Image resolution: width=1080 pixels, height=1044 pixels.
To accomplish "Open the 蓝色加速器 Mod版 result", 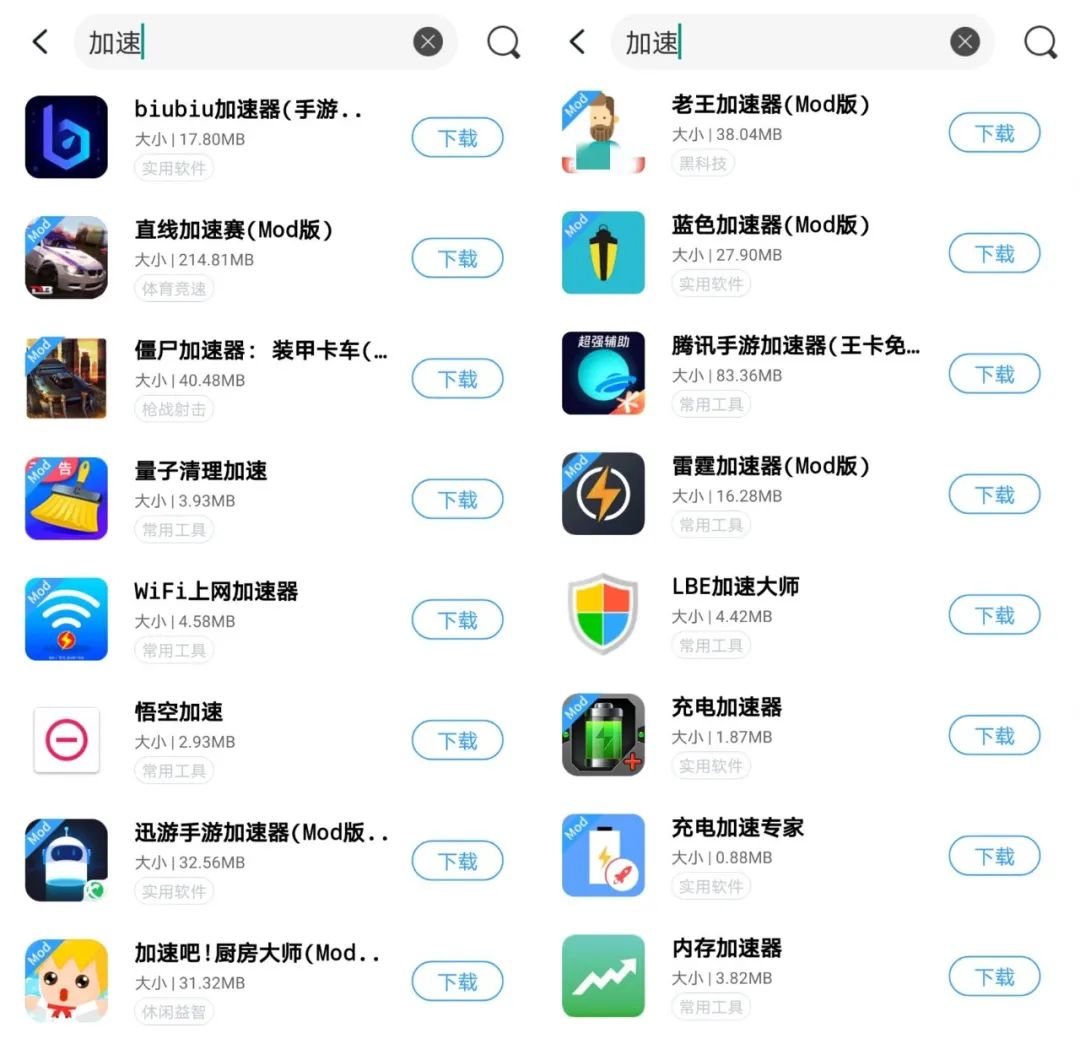I will pos(770,225).
